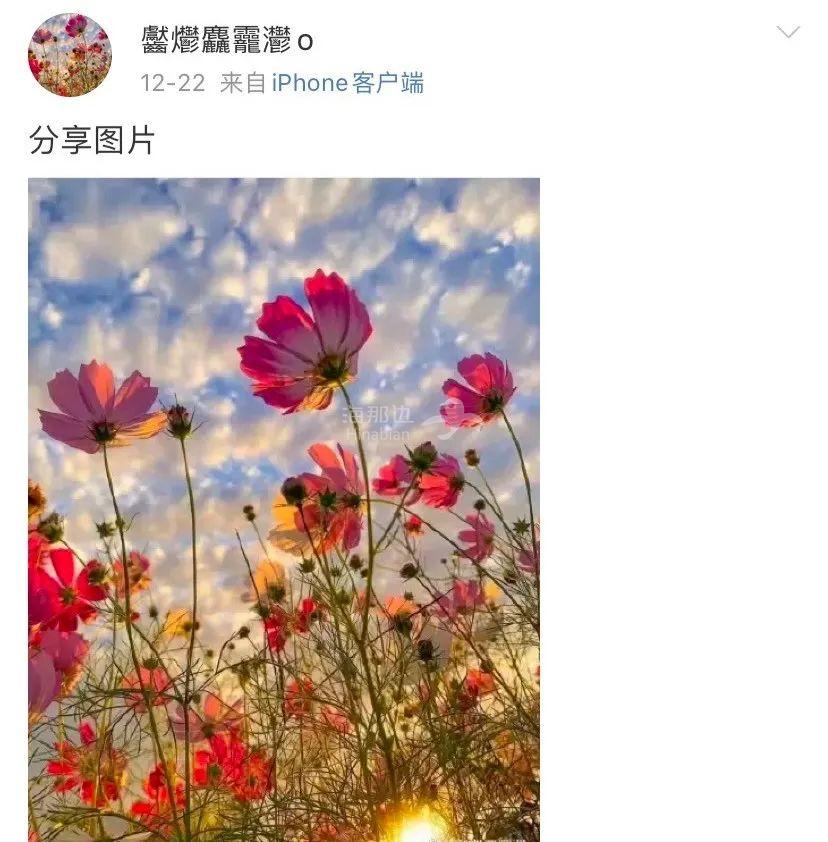828x842 pixels.
Task: Open the poster's profile avatar
Action: click(x=70, y=55)
